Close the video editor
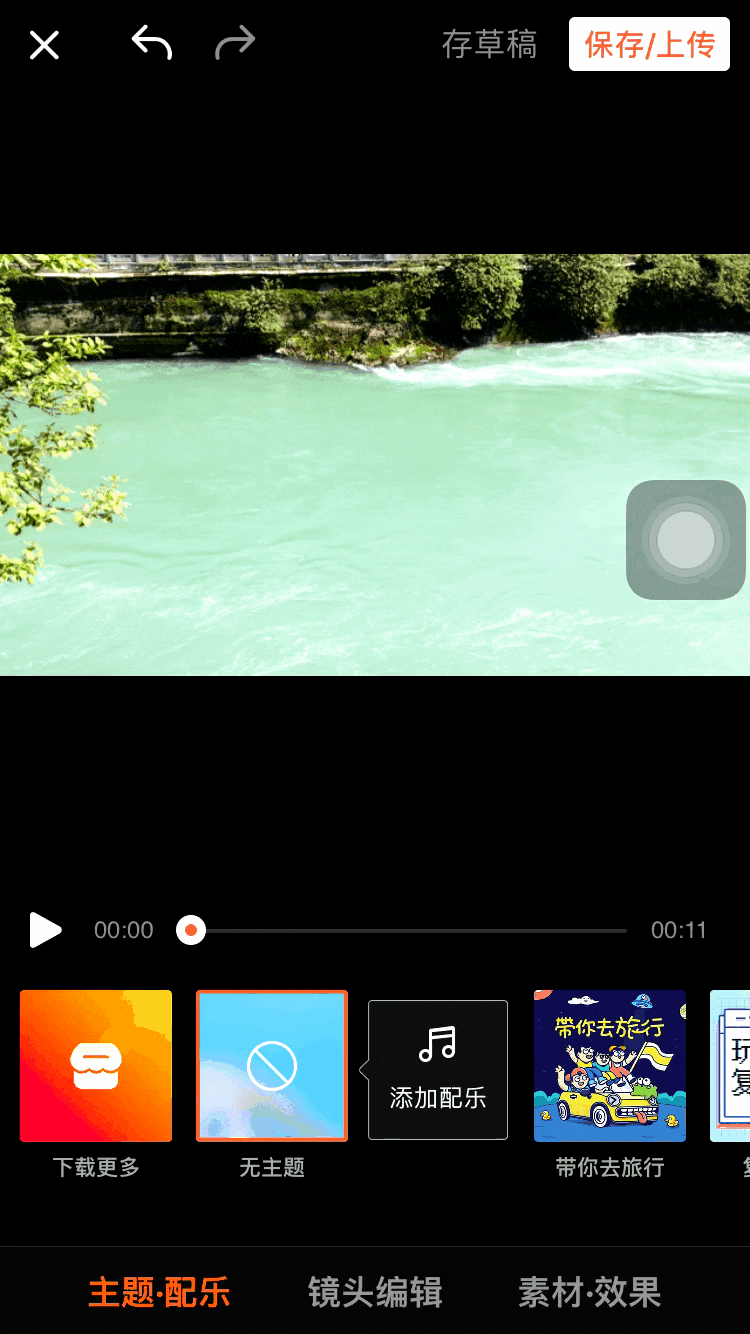The width and height of the screenshot is (750, 1334). point(44,45)
